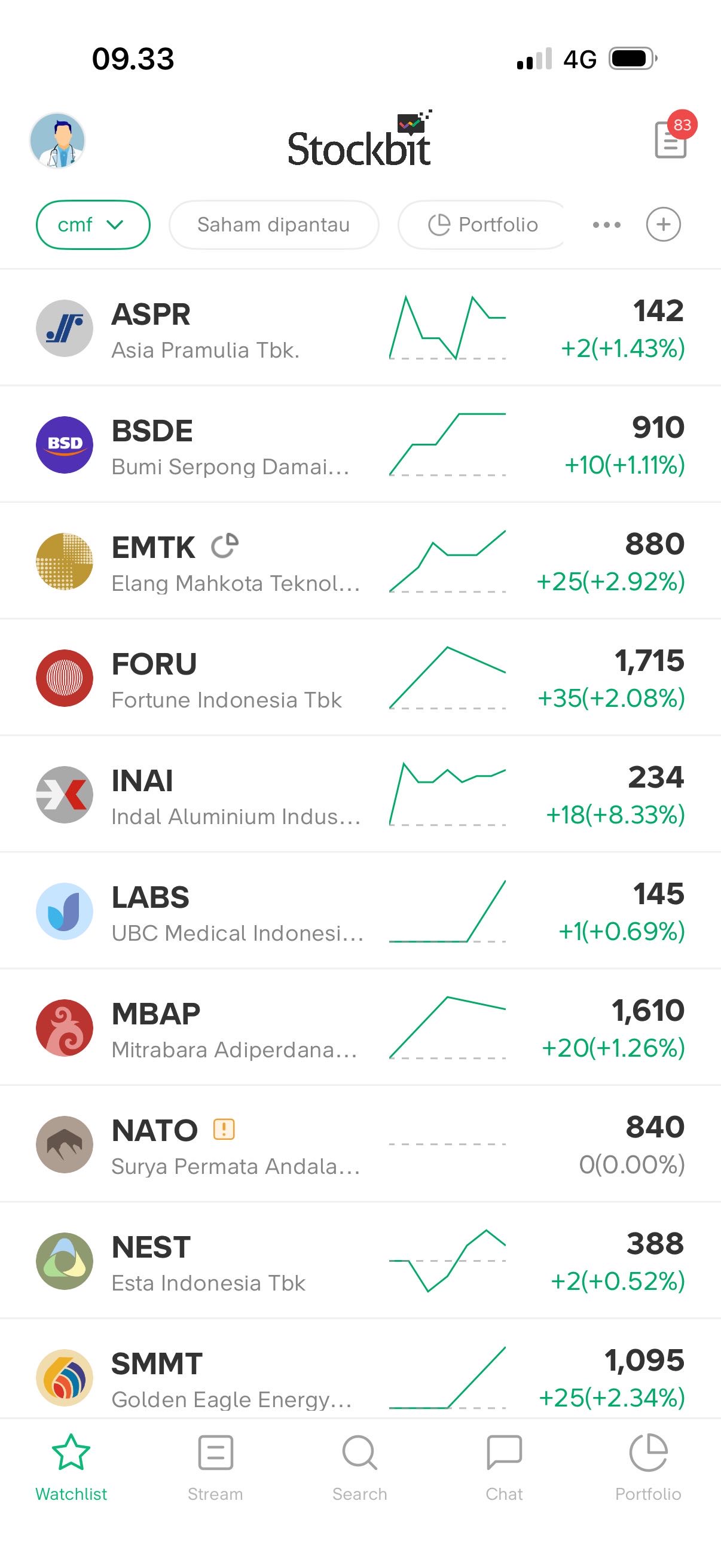Select the Portfolio chip at top
Viewport: 721px width, 1568px height.
click(483, 225)
